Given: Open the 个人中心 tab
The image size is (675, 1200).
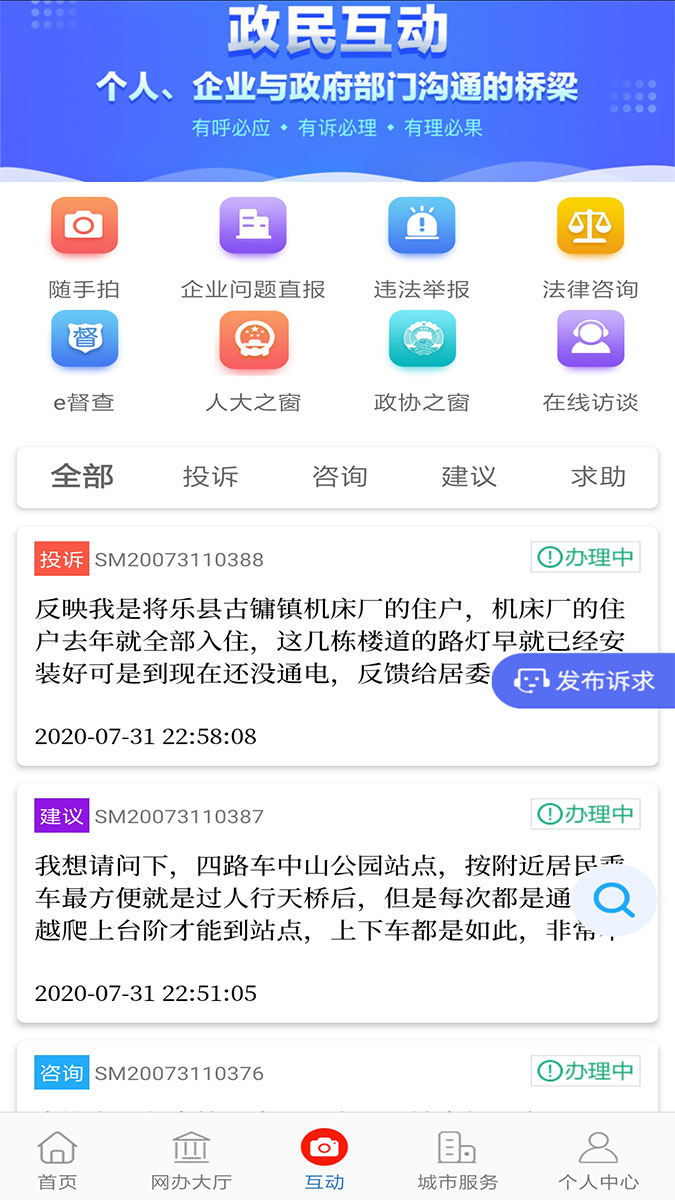Looking at the screenshot, I should point(598,1160).
